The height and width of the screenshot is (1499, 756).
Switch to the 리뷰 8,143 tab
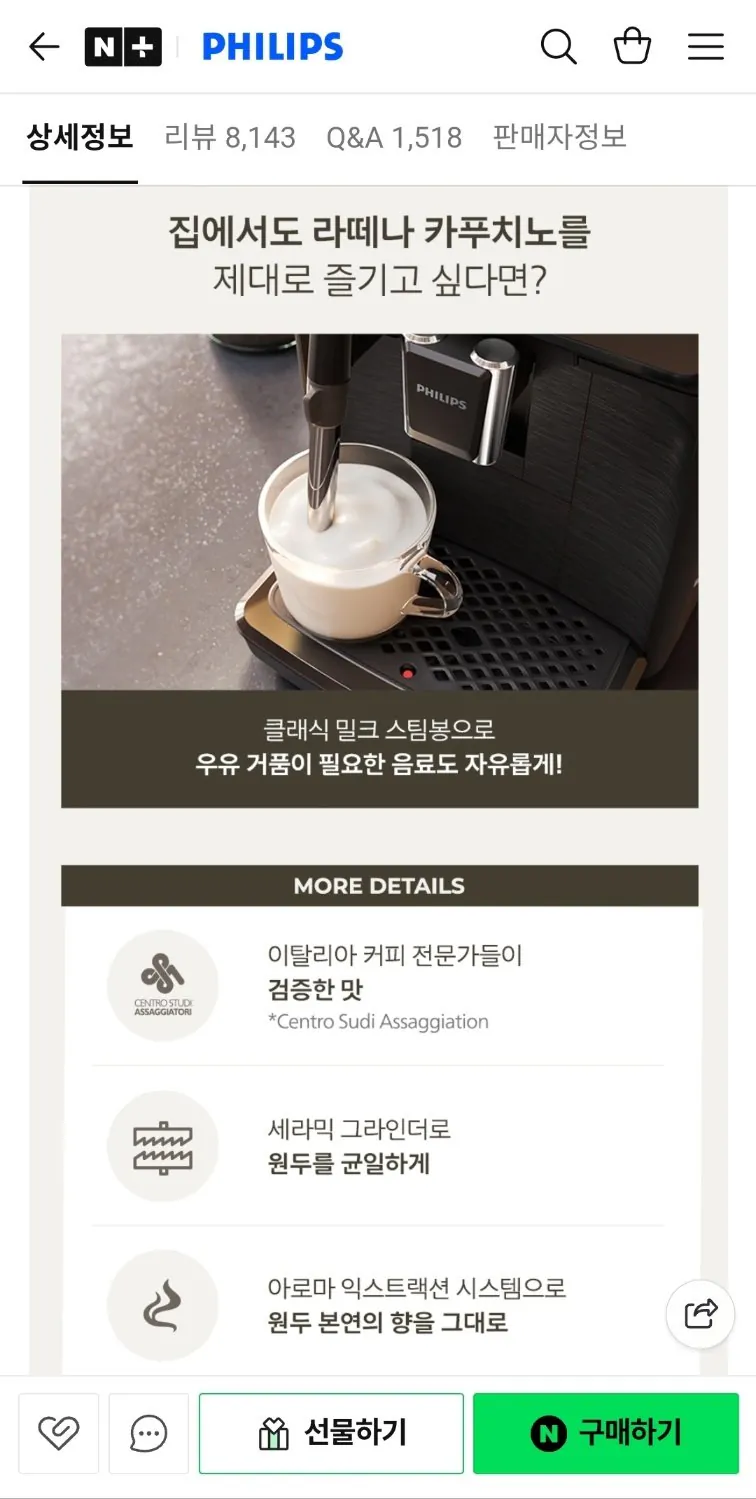tap(229, 137)
